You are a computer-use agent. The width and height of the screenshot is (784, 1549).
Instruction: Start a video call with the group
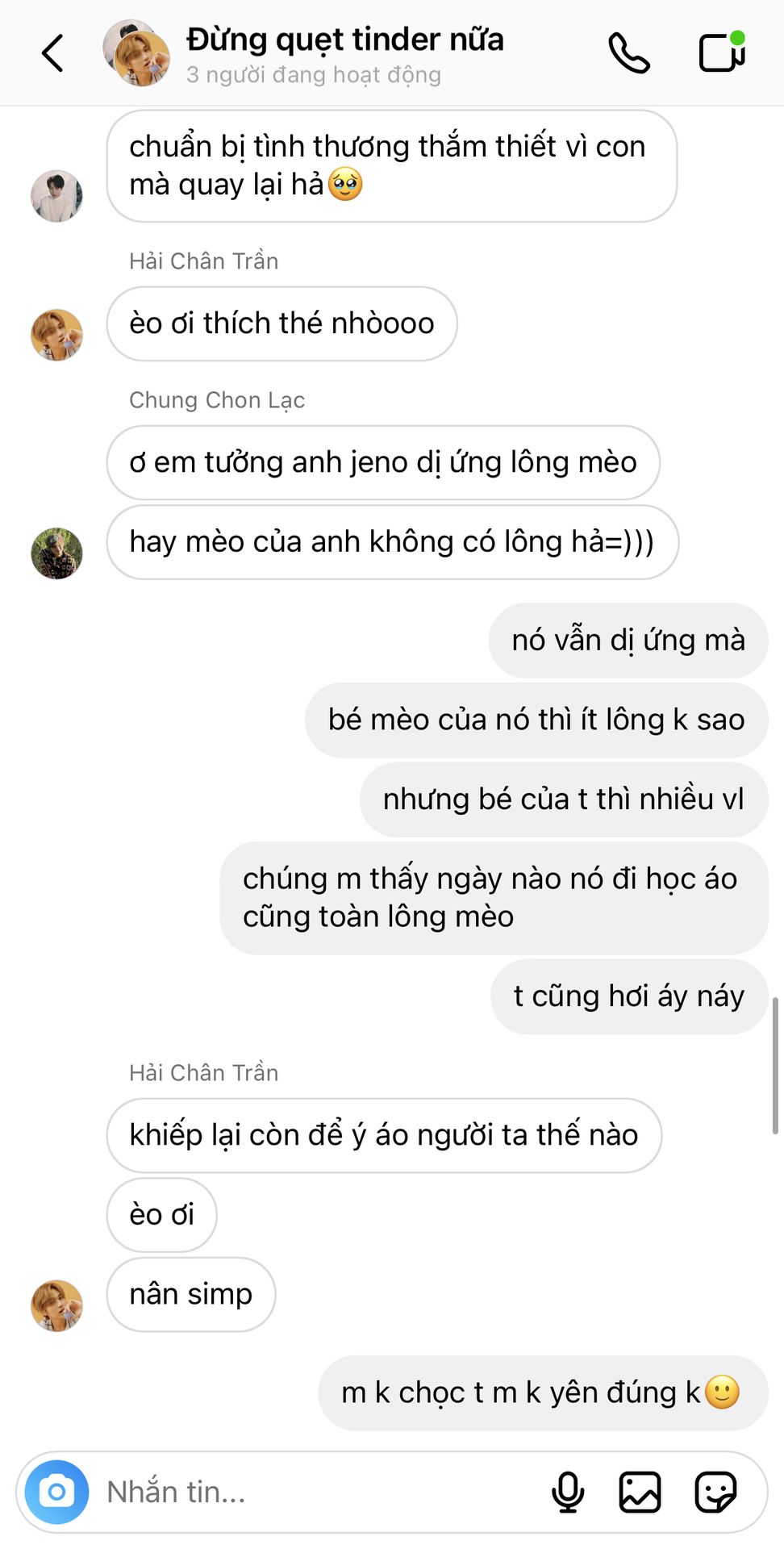pyautogui.click(x=721, y=53)
